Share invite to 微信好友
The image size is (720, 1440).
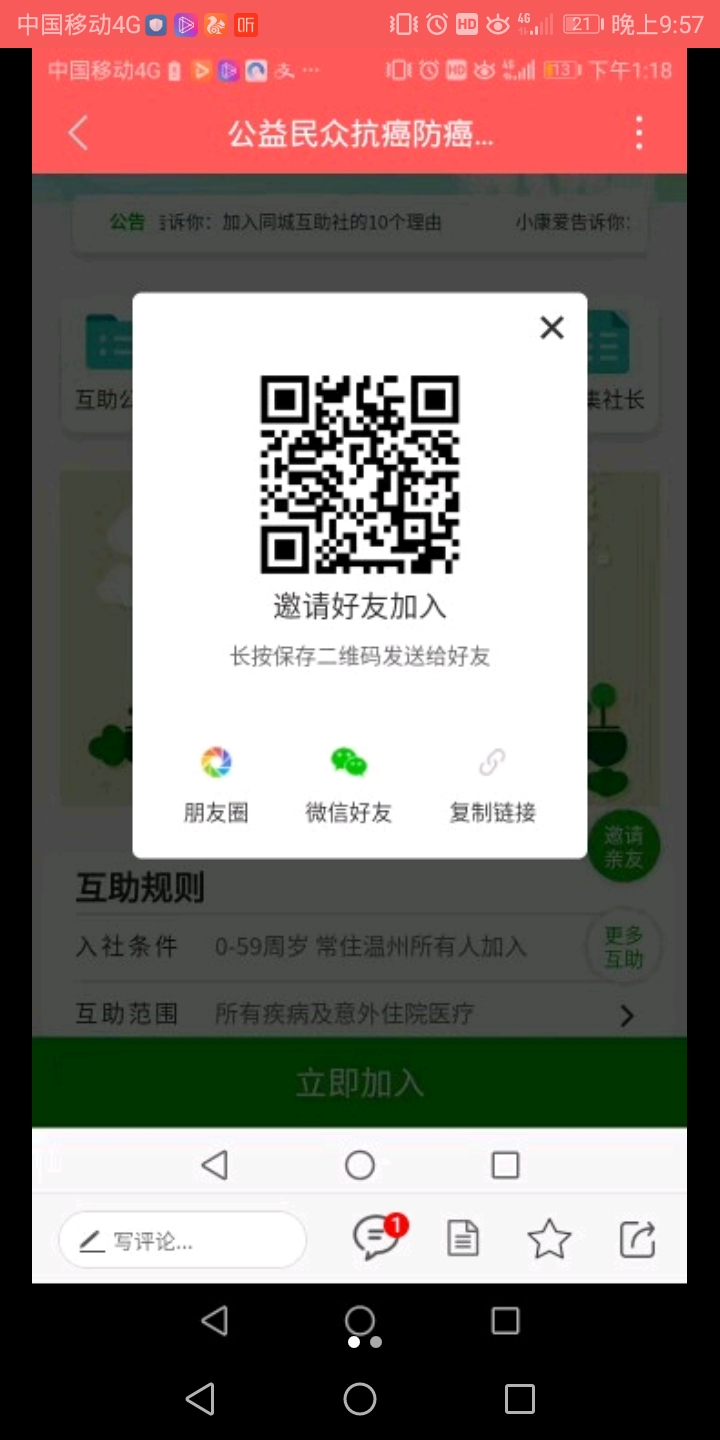[348, 784]
